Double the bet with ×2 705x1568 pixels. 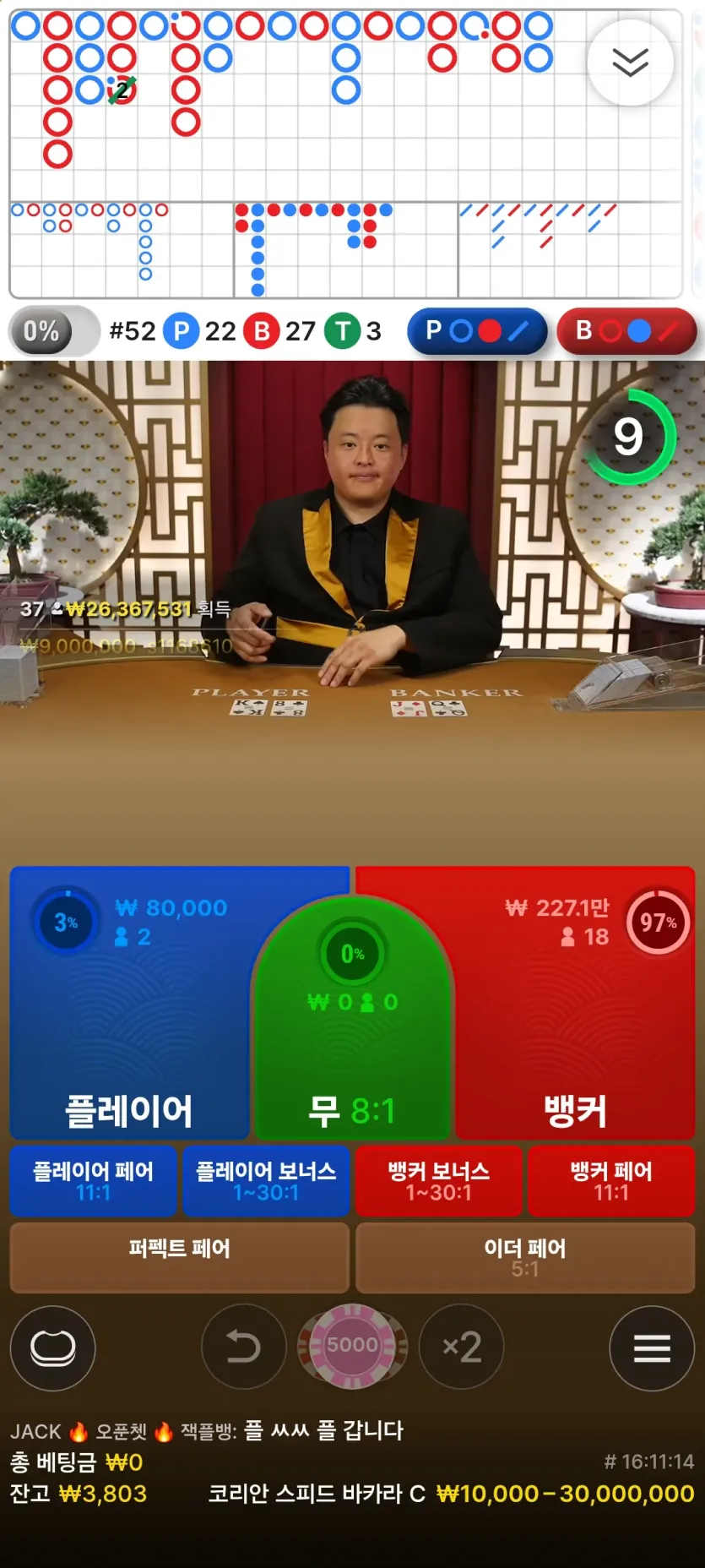(461, 1346)
